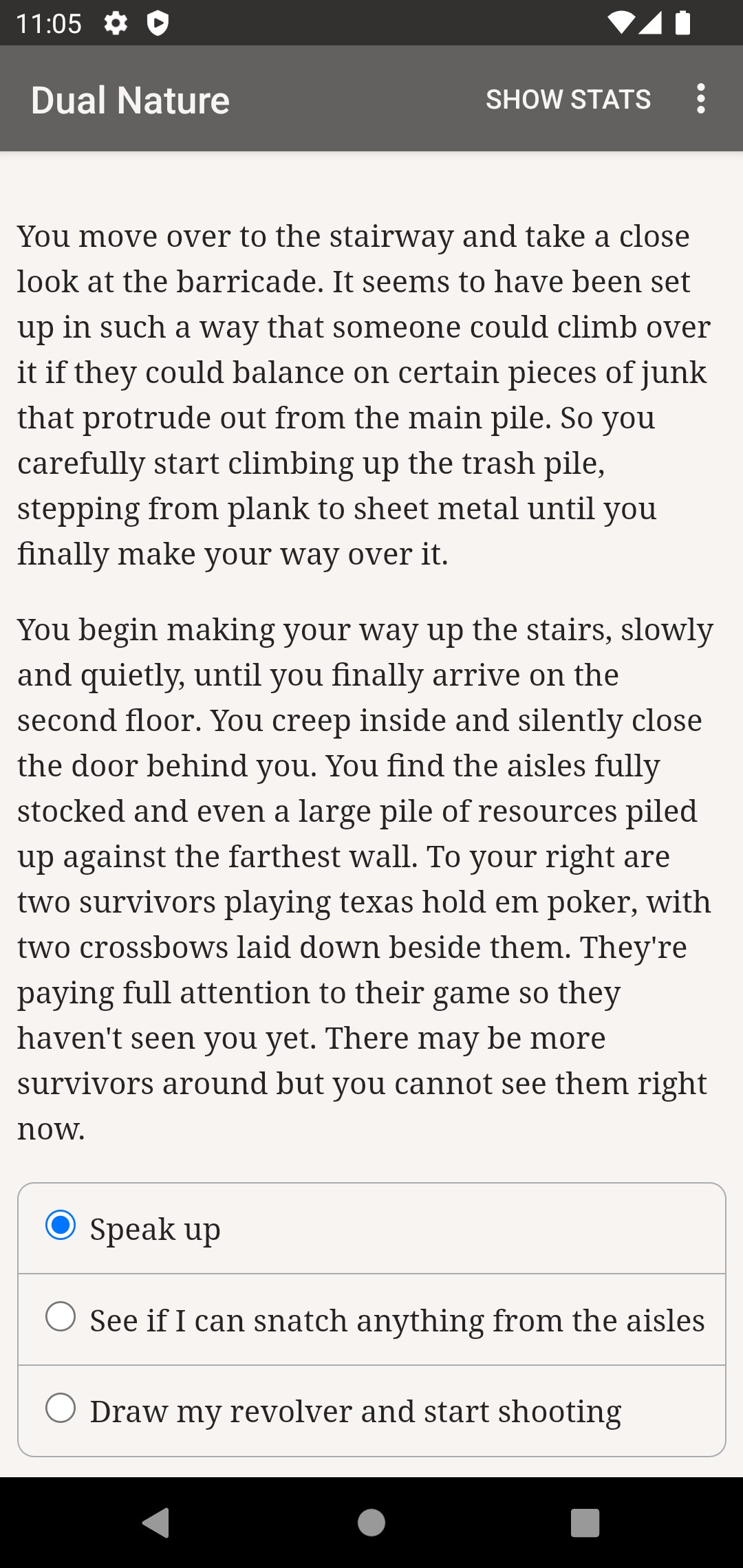Open the Show Stats screen
The height and width of the screenshot is (1568, 743).
pos(568,99)
